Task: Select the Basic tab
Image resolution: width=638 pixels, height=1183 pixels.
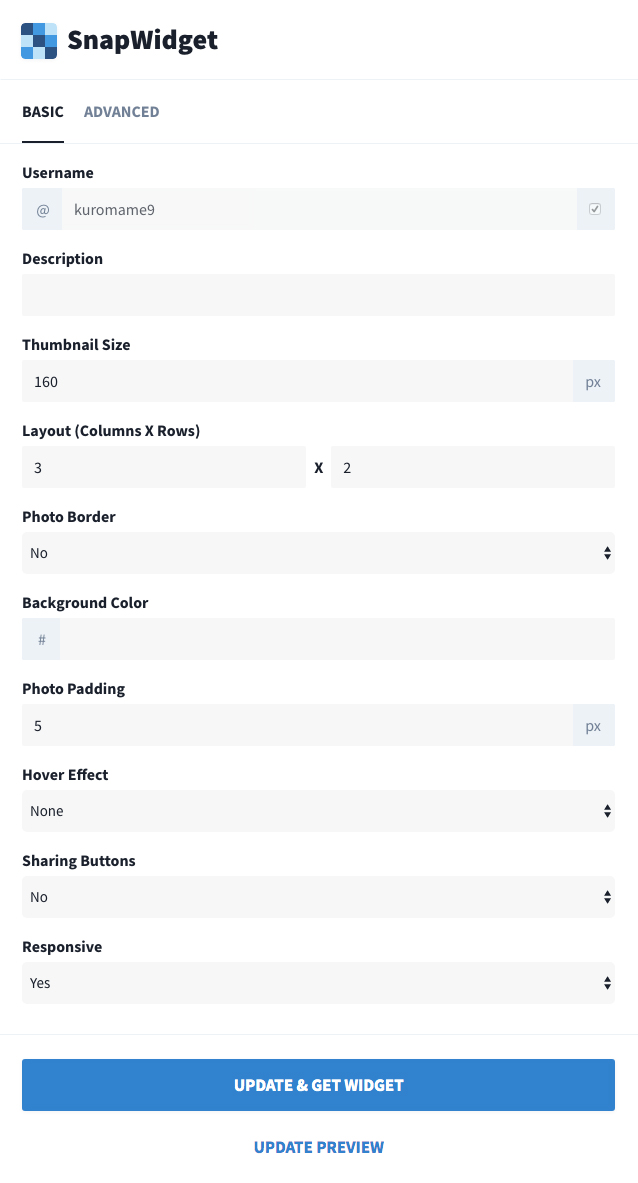Action: pyautogui.click(x=43, y=112)
